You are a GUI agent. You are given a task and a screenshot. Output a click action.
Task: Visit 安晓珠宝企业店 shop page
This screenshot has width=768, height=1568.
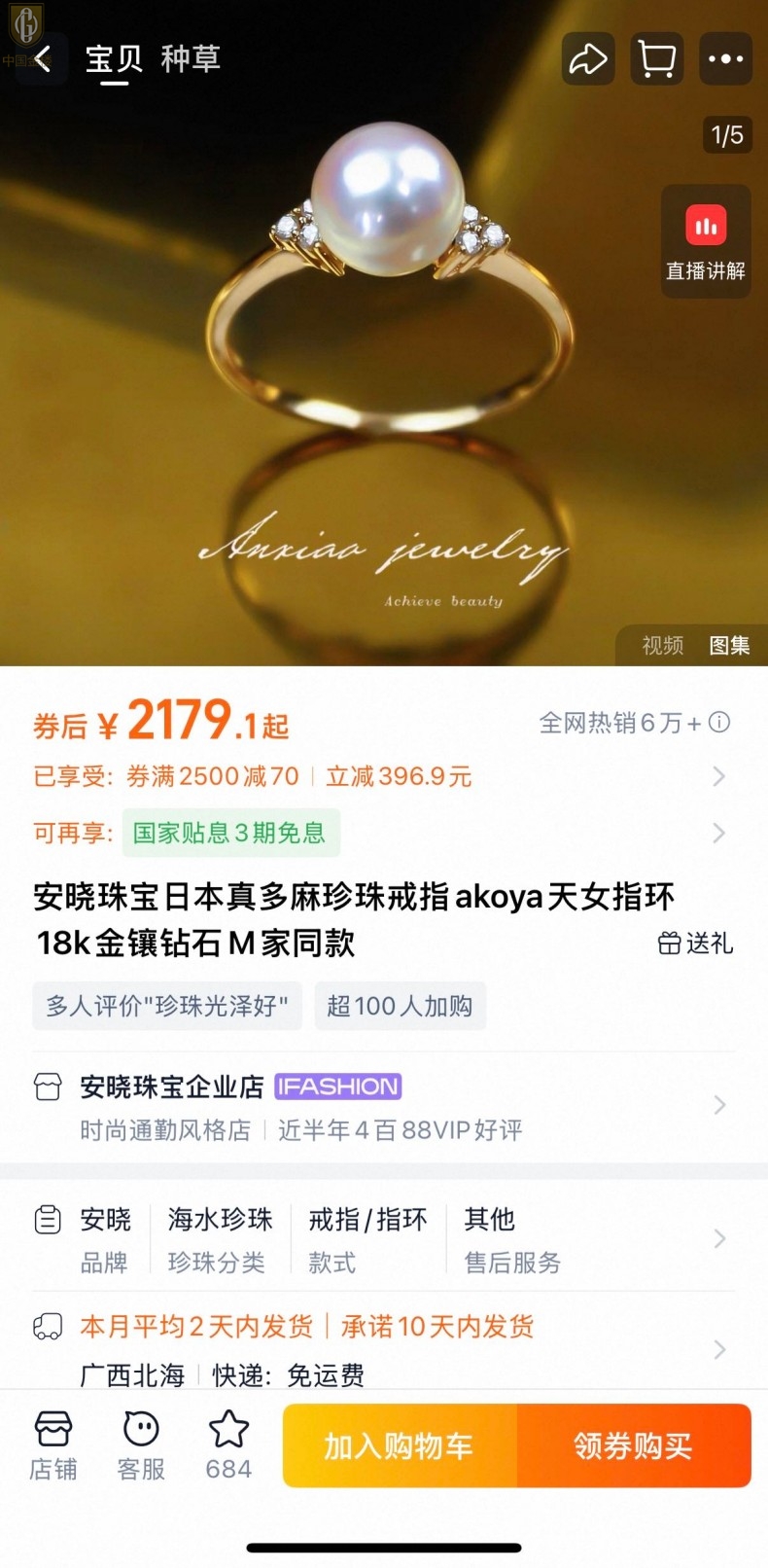(172, 1087)
